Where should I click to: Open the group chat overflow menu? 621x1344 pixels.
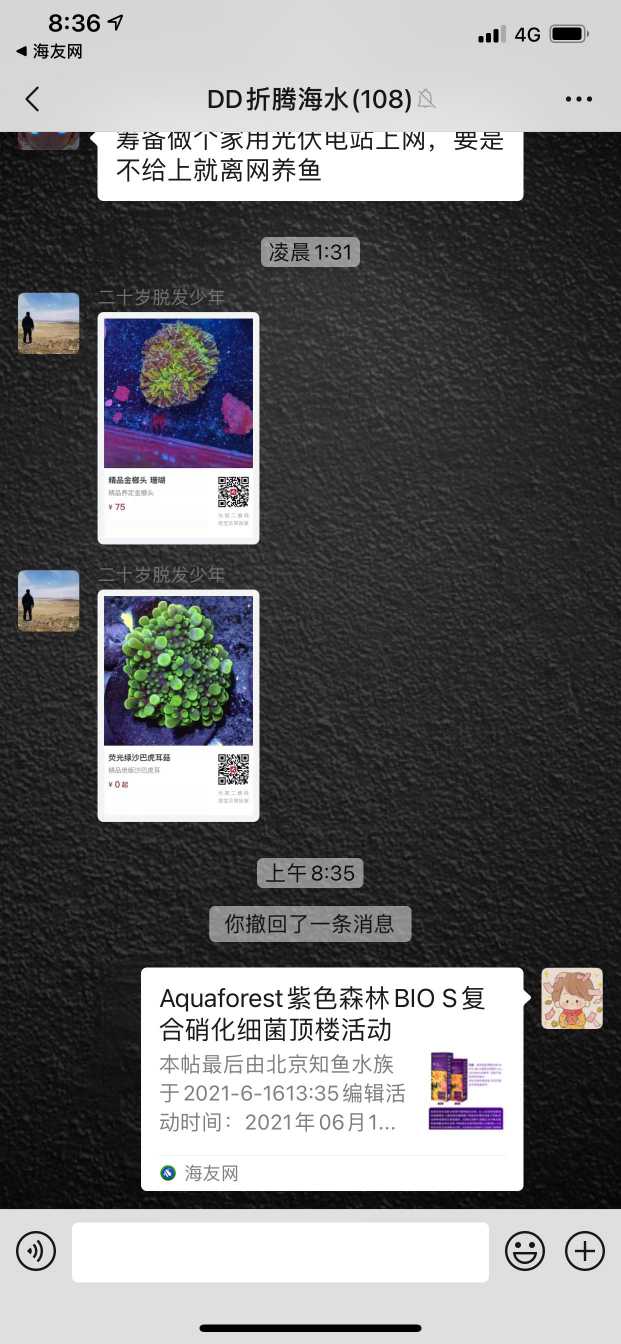tap(579, 99)
